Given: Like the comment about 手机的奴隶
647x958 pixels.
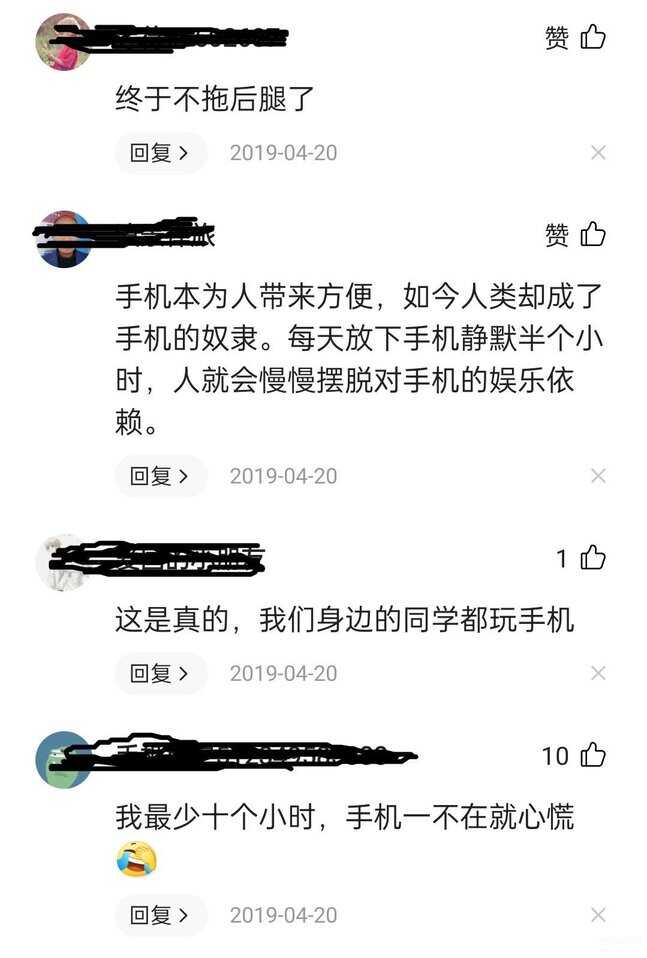Looking at the screenshot, I should click(592, 235).
